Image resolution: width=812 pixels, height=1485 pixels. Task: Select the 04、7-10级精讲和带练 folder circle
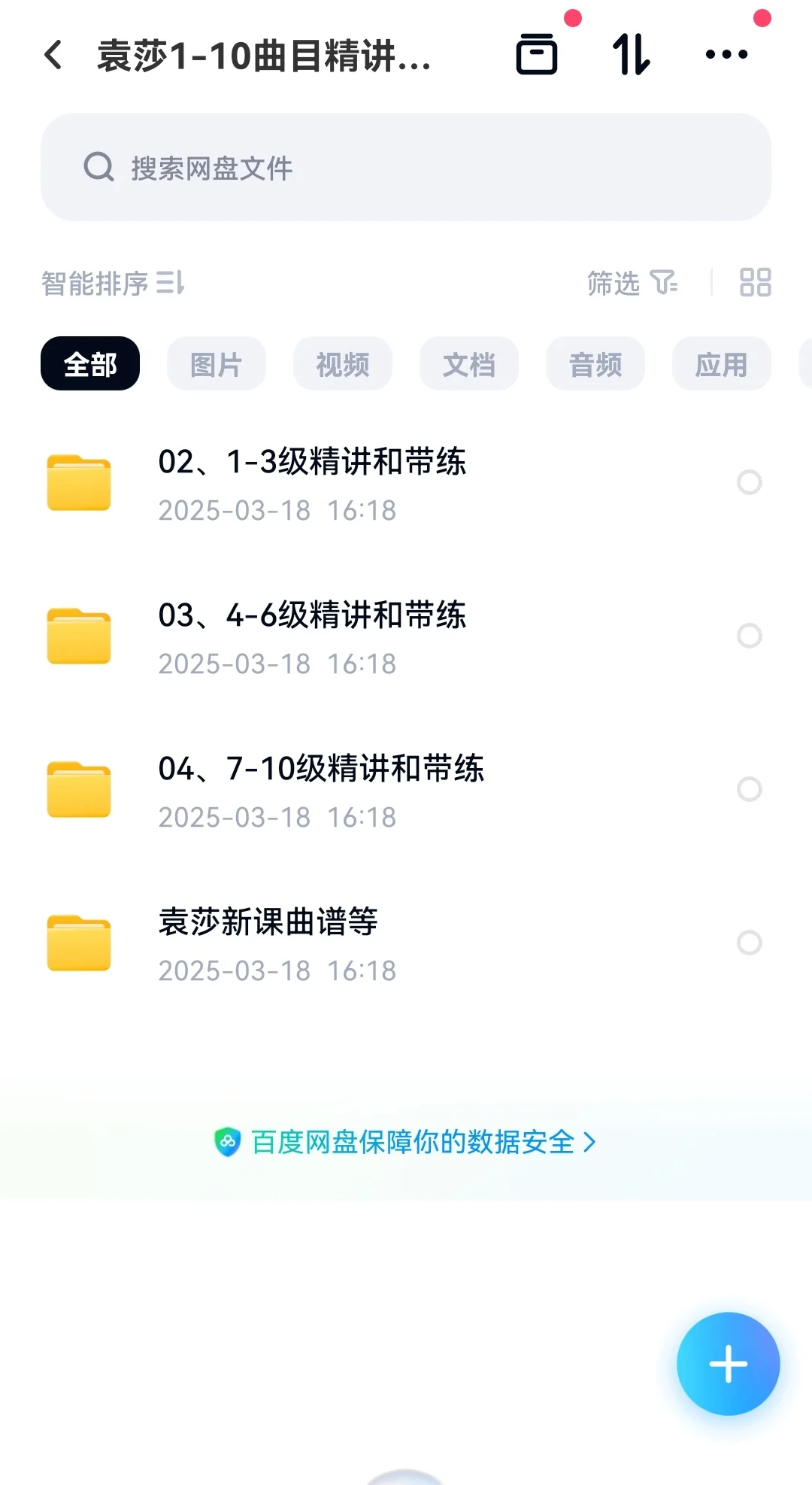tap(750, 789)
